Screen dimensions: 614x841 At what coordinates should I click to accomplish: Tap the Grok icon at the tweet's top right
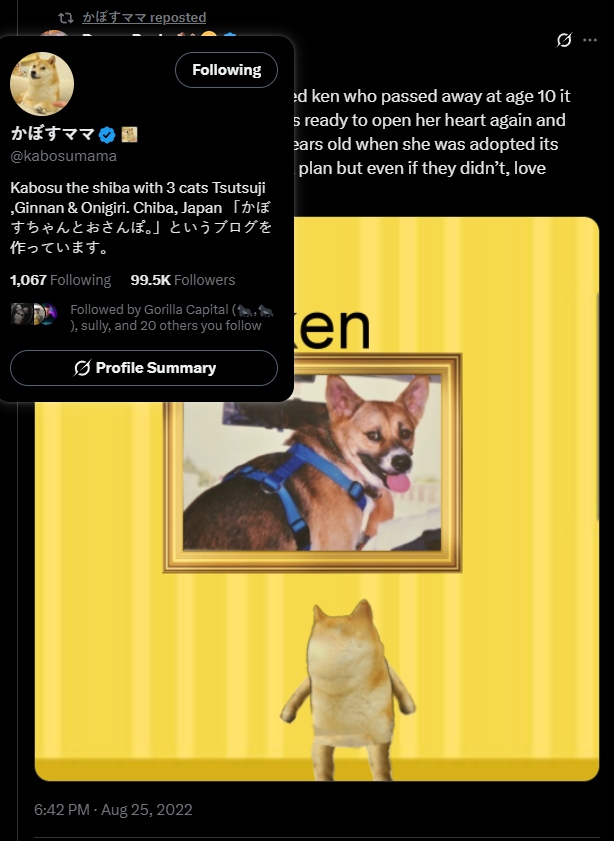pos(564,40)
